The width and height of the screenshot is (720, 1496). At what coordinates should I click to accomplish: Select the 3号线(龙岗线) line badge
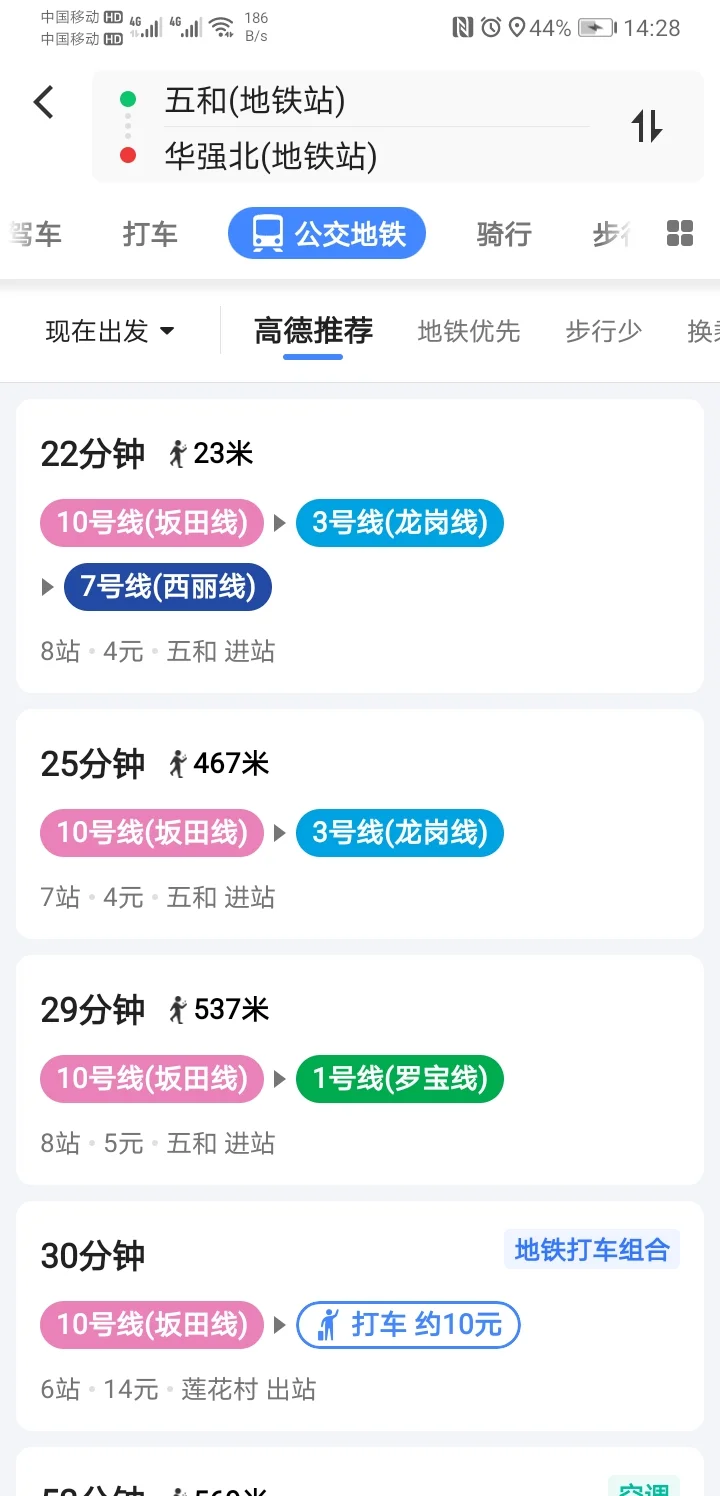pyautogui.click(x=399, y=523)
